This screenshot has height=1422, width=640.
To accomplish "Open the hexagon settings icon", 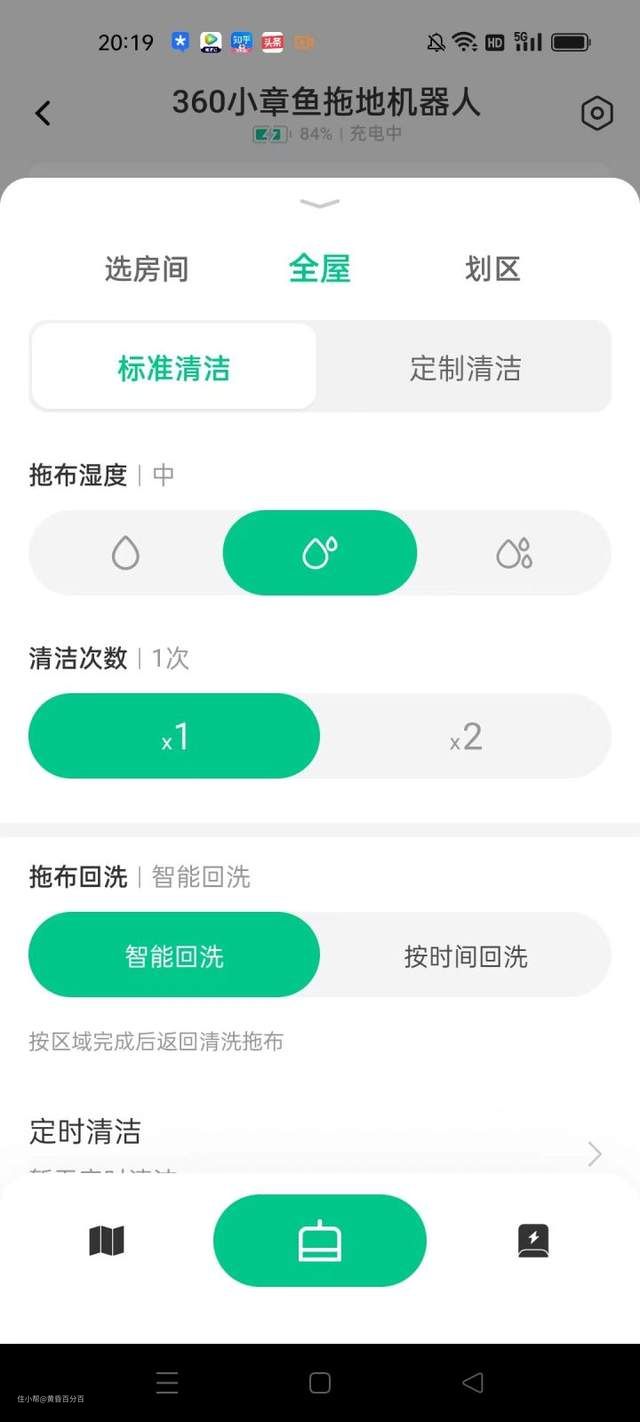I will point(596,113).
